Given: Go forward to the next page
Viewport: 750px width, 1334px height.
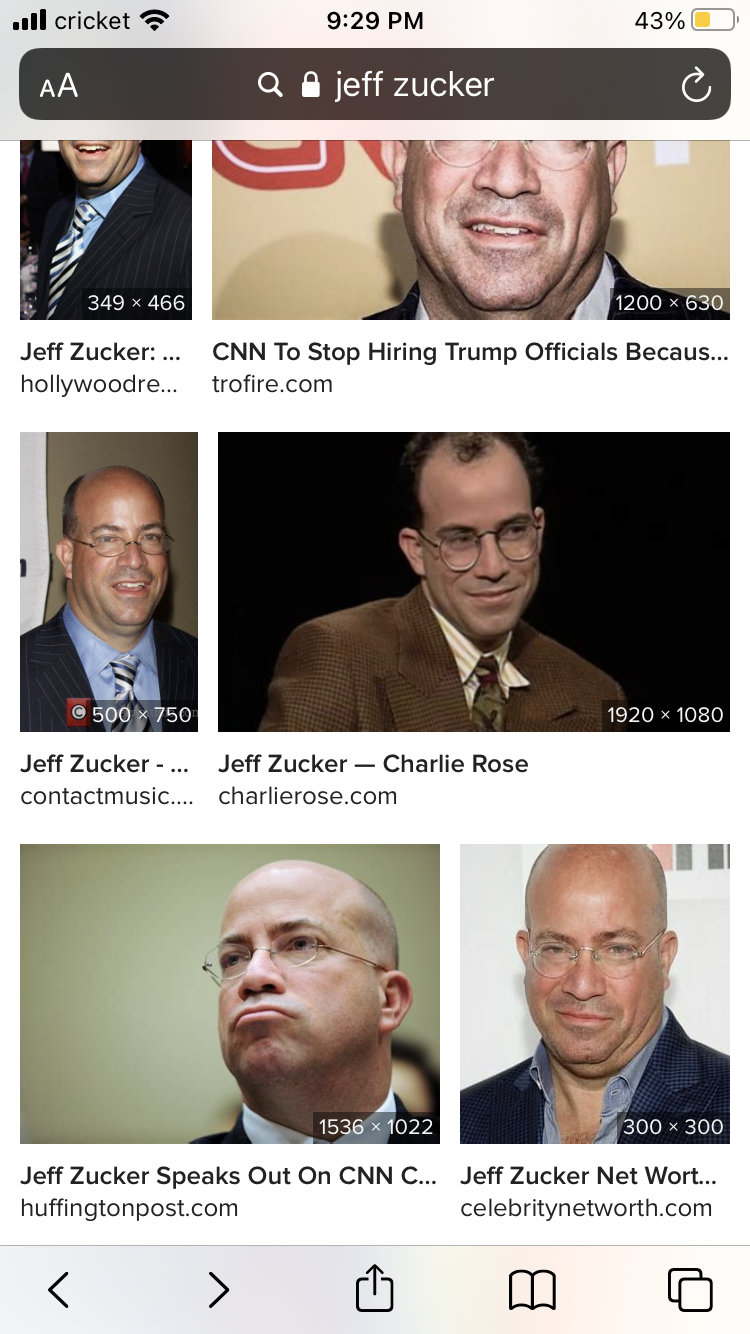Looking at the screenshot, I should (218, 1289).
